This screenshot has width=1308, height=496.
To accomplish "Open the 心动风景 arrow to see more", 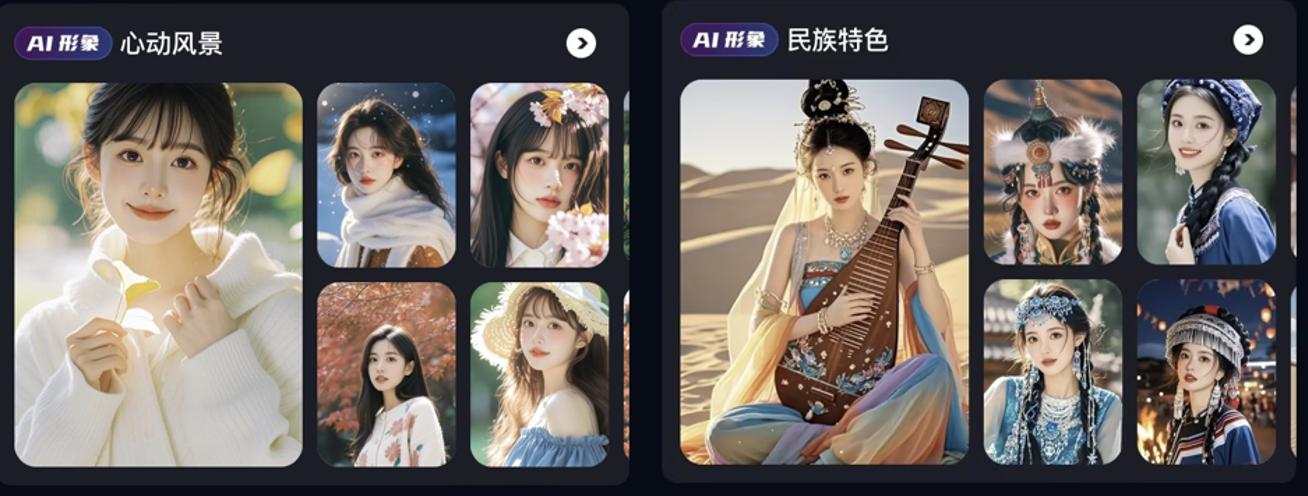I will (580, 43).
